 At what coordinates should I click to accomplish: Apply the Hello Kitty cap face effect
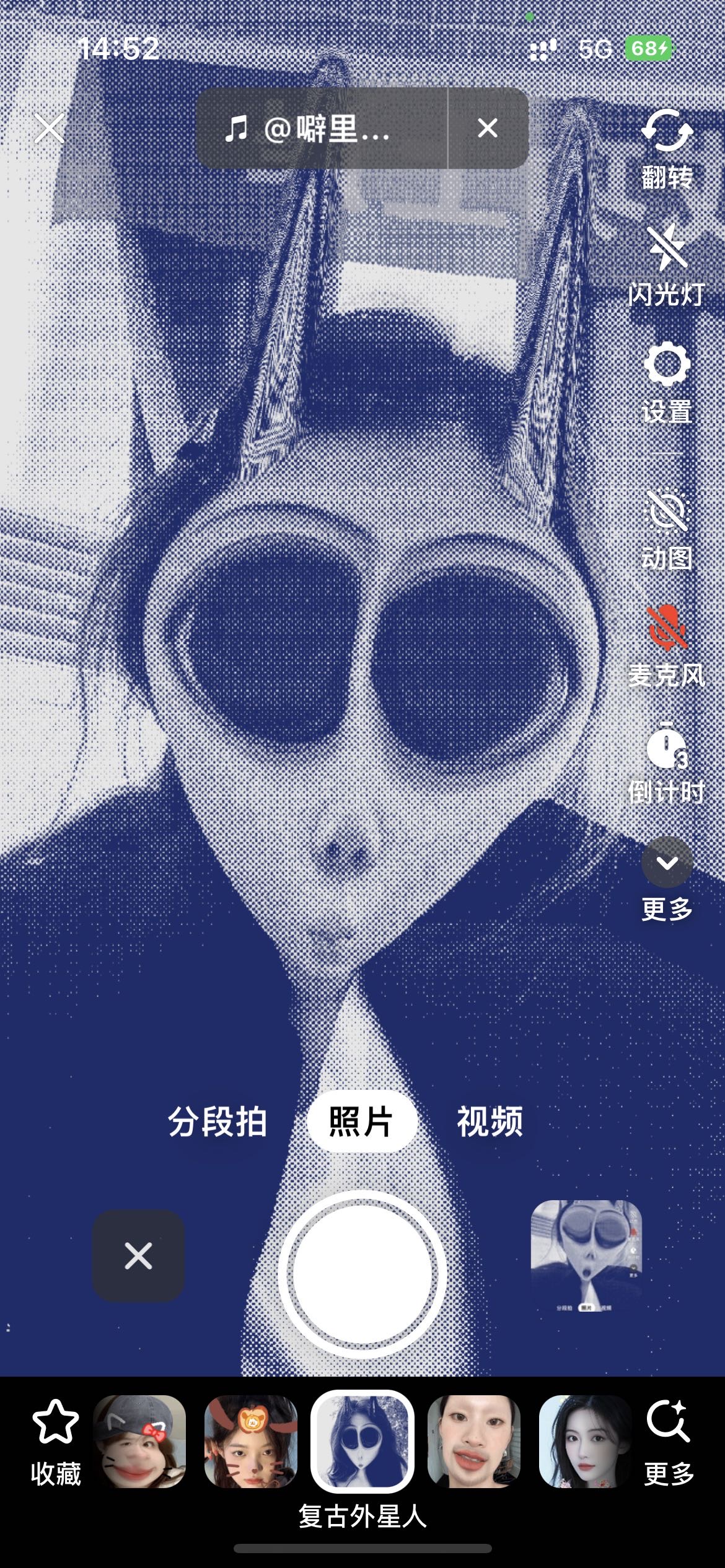point(139,1440)
